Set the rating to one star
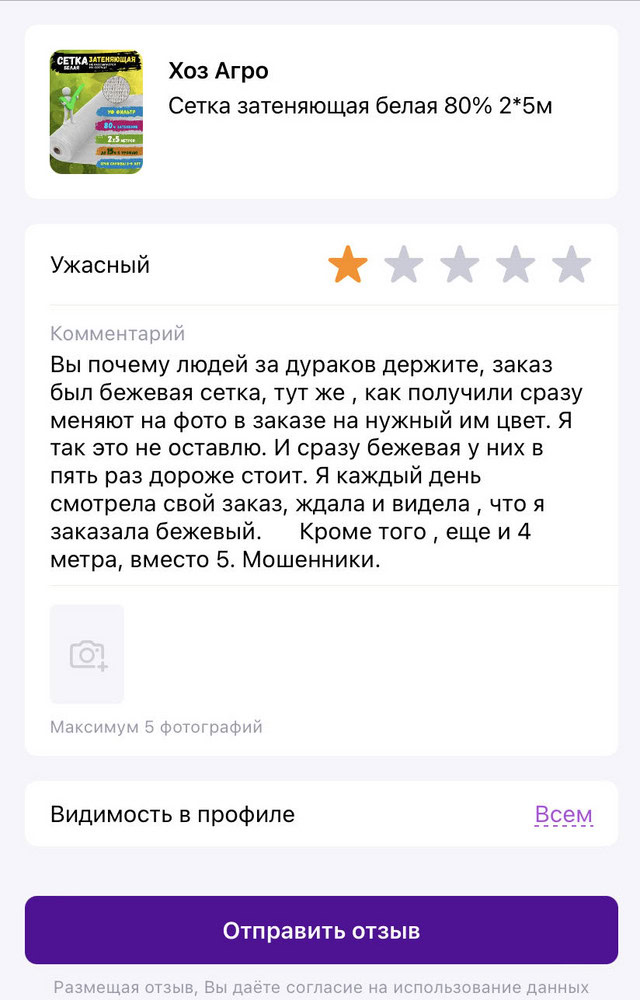640x1000 pixels. pyautogui.click(x=348, y=265)
